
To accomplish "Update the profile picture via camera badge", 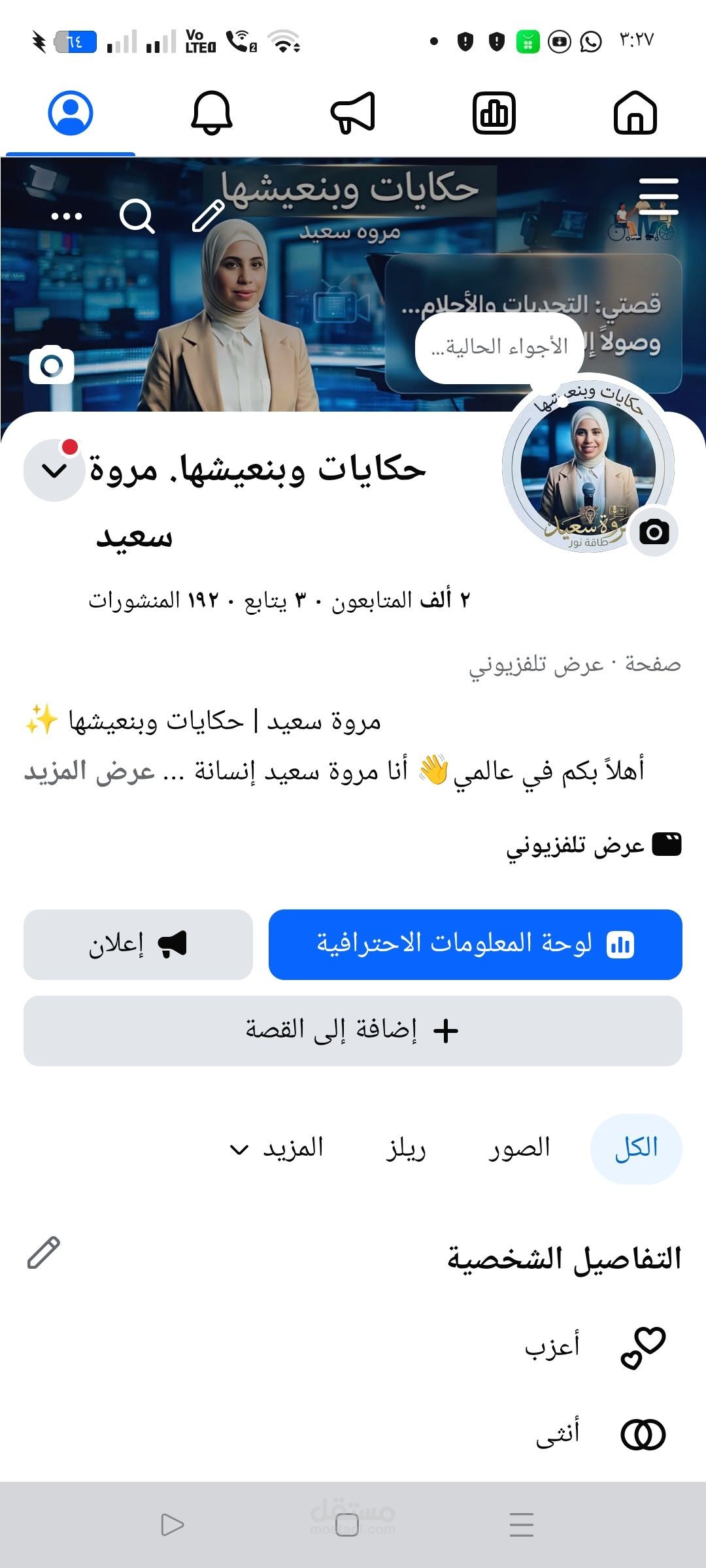I will pyautogui.click(x=654, y=532).
